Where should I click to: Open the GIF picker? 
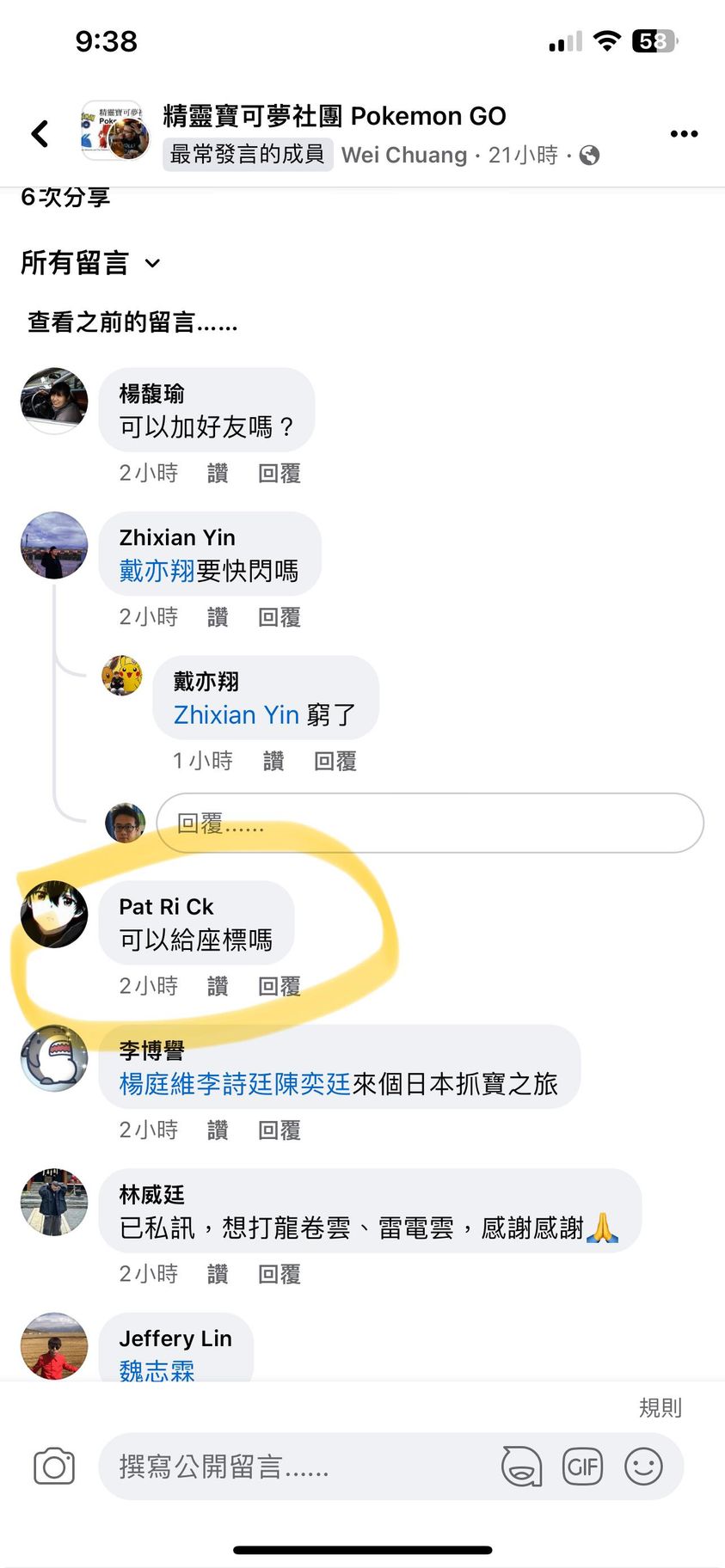point(582,1467)
